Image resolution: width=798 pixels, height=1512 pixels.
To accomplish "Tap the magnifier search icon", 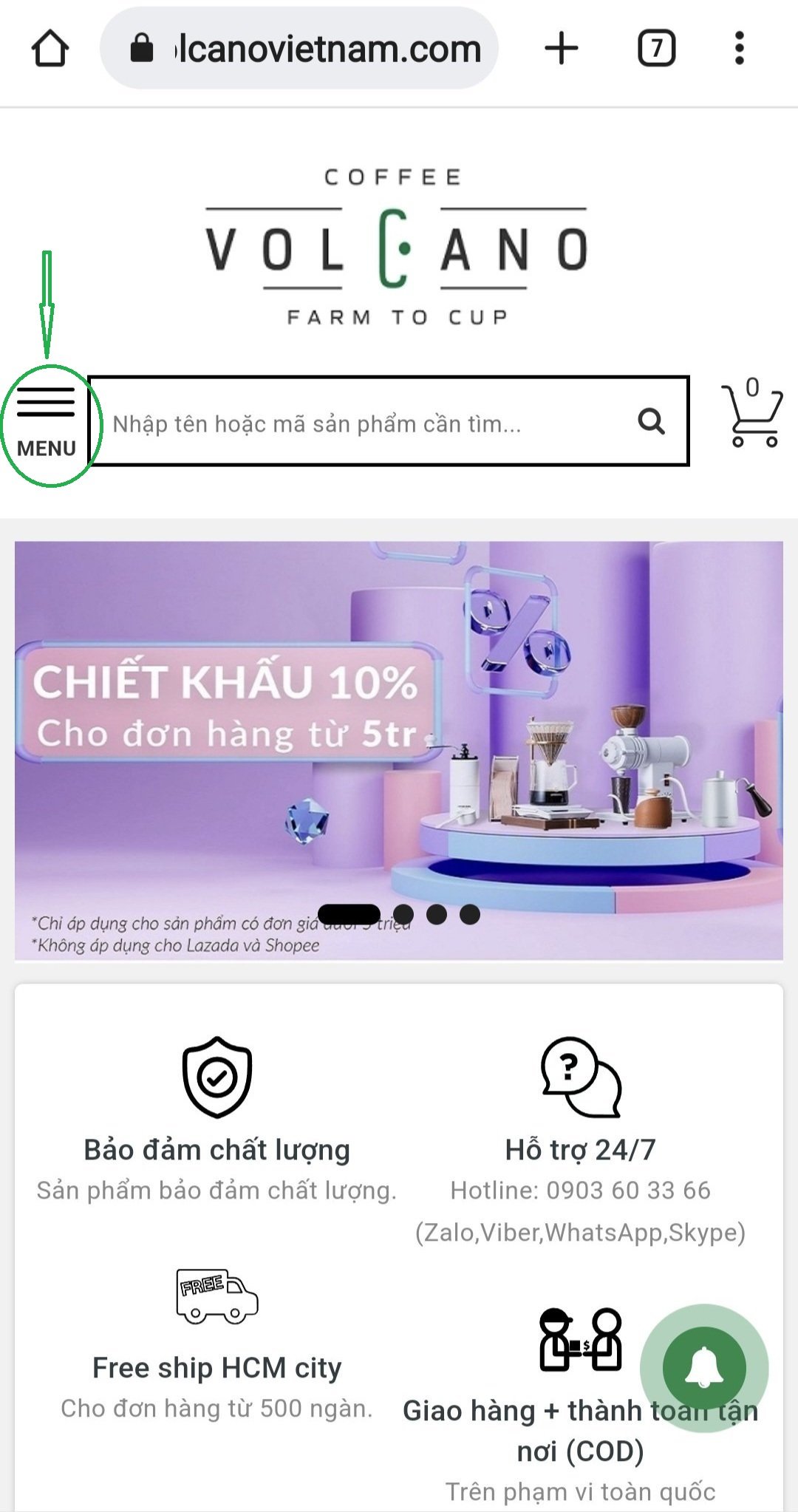I will tap(651, 421).
